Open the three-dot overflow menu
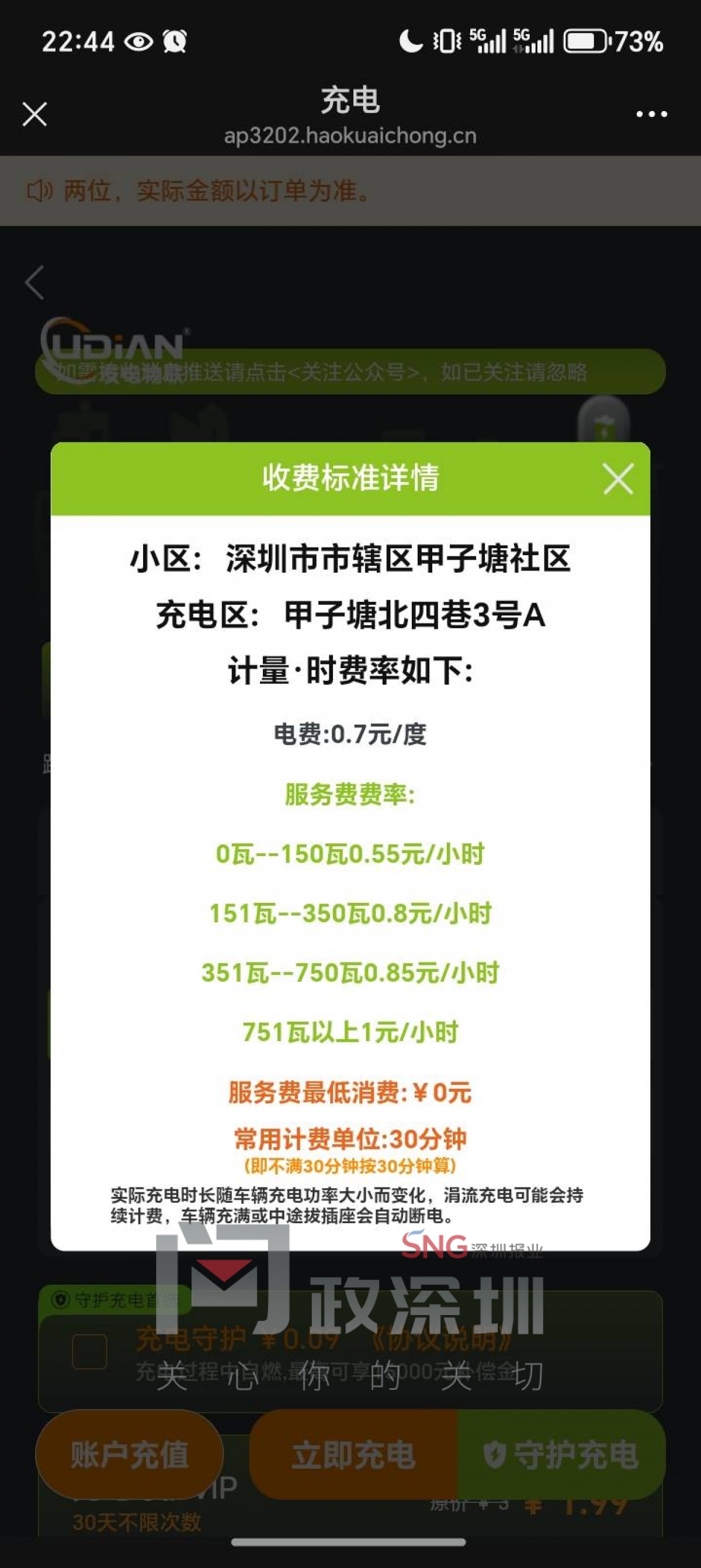This screenshot has height=1568, width=701. pos(651,114)
